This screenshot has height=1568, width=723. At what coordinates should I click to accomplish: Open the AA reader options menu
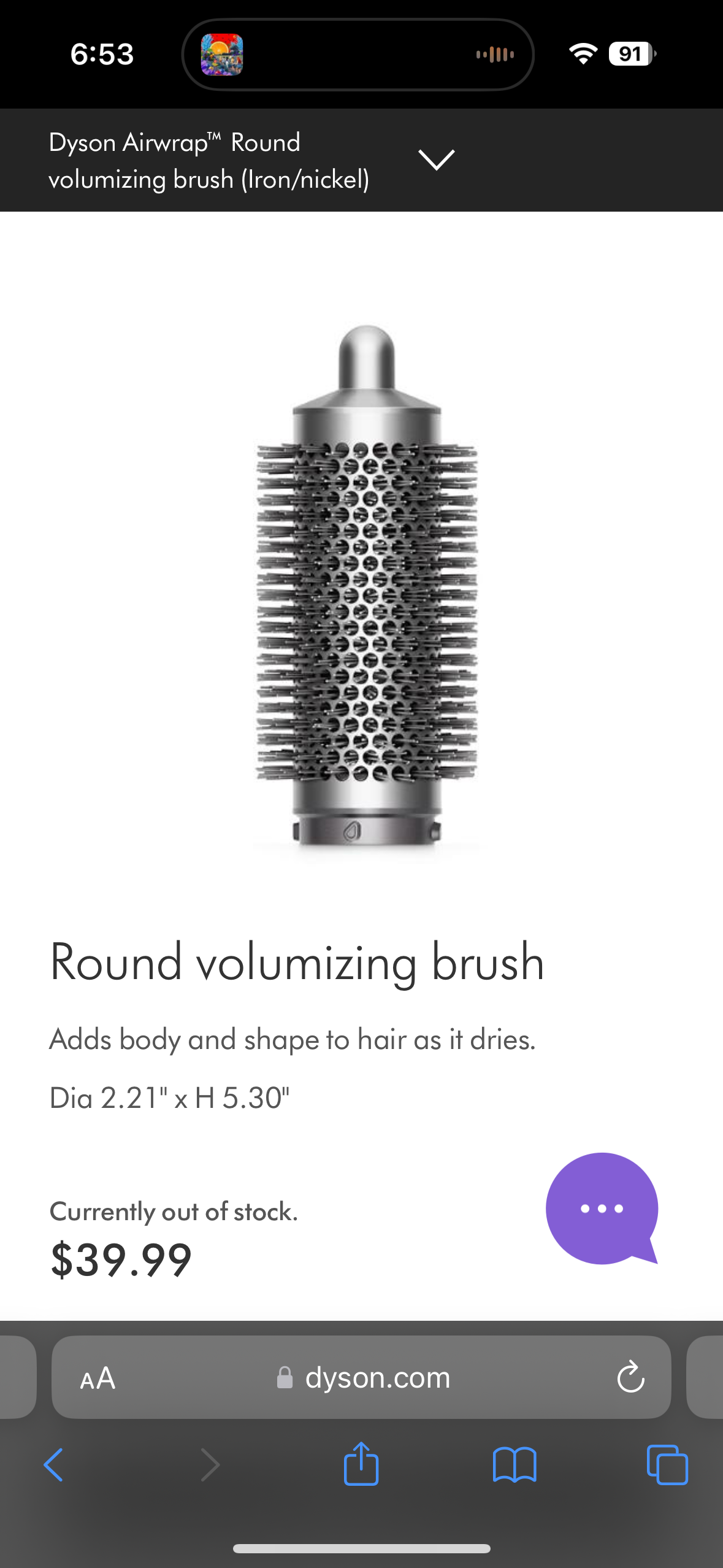(x=98, y=1378)
